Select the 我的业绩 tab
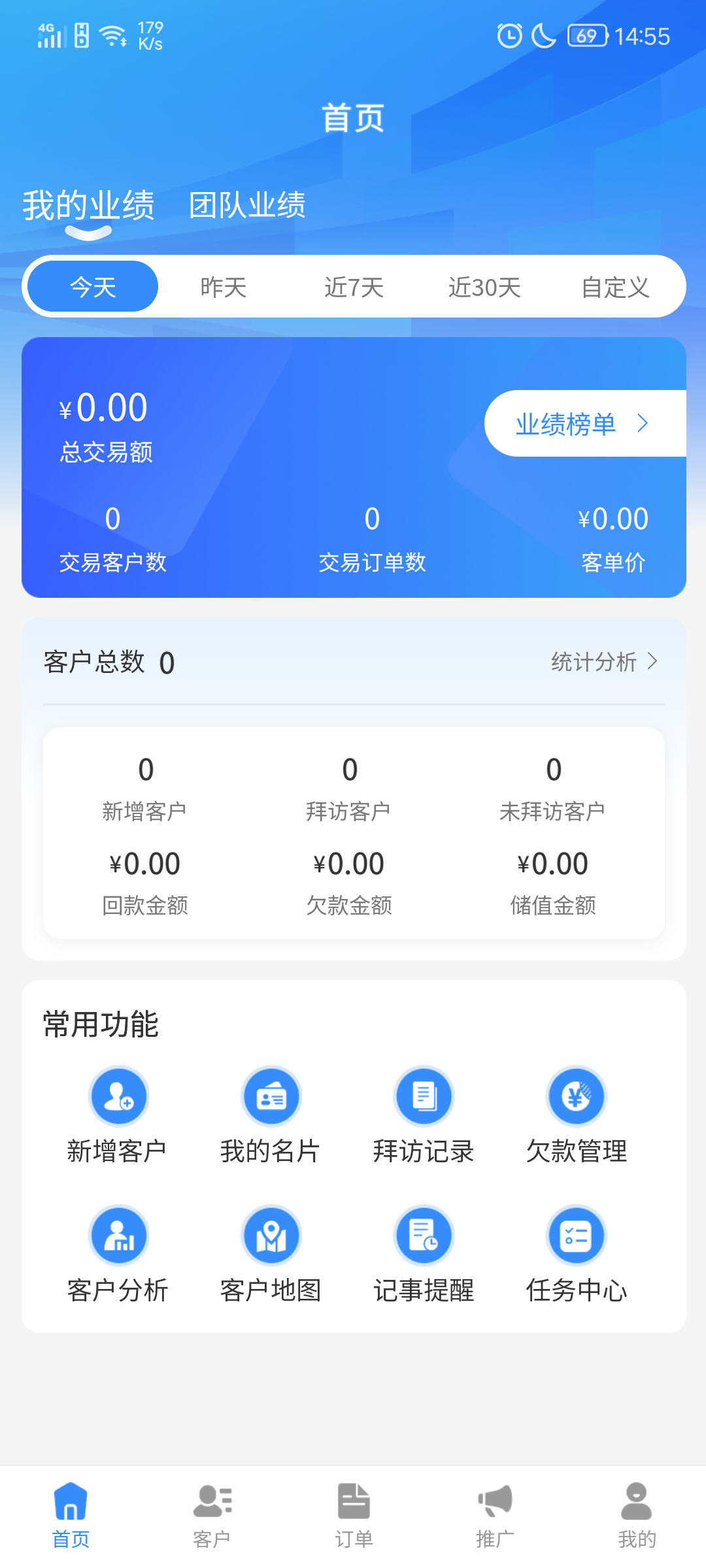The height and width of the screenshot is (1568, 706). [88, 205]
